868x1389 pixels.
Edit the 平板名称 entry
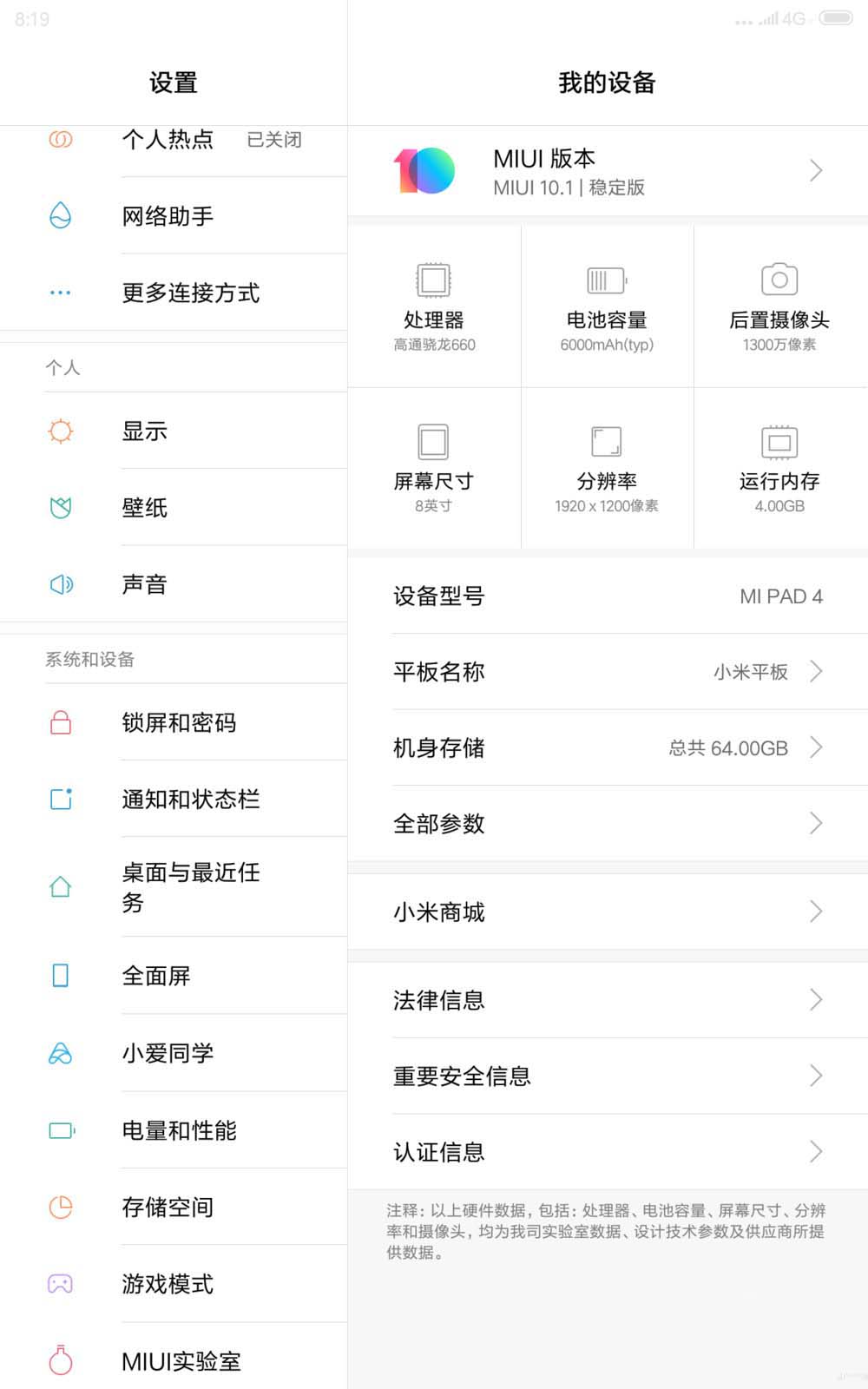coord(608,672)
